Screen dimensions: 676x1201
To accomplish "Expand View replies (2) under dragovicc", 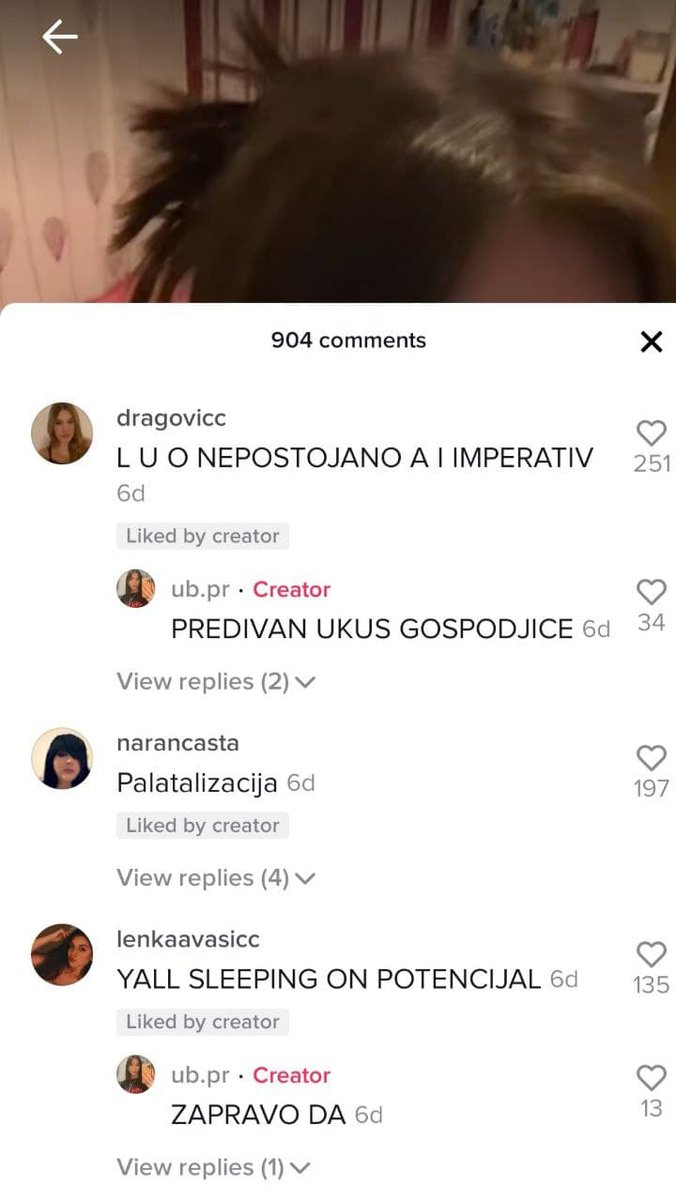I will pos(216,682).
